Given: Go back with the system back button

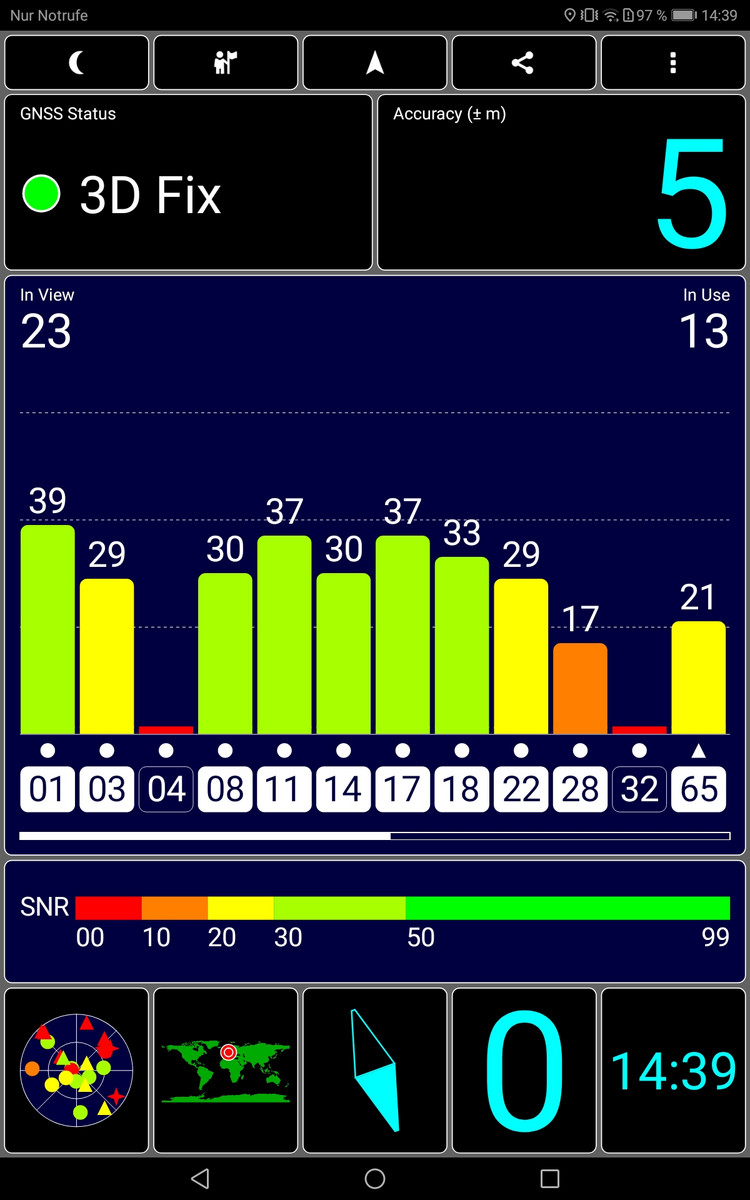Looking at the screenshot, I should [x=200, y=1178].
